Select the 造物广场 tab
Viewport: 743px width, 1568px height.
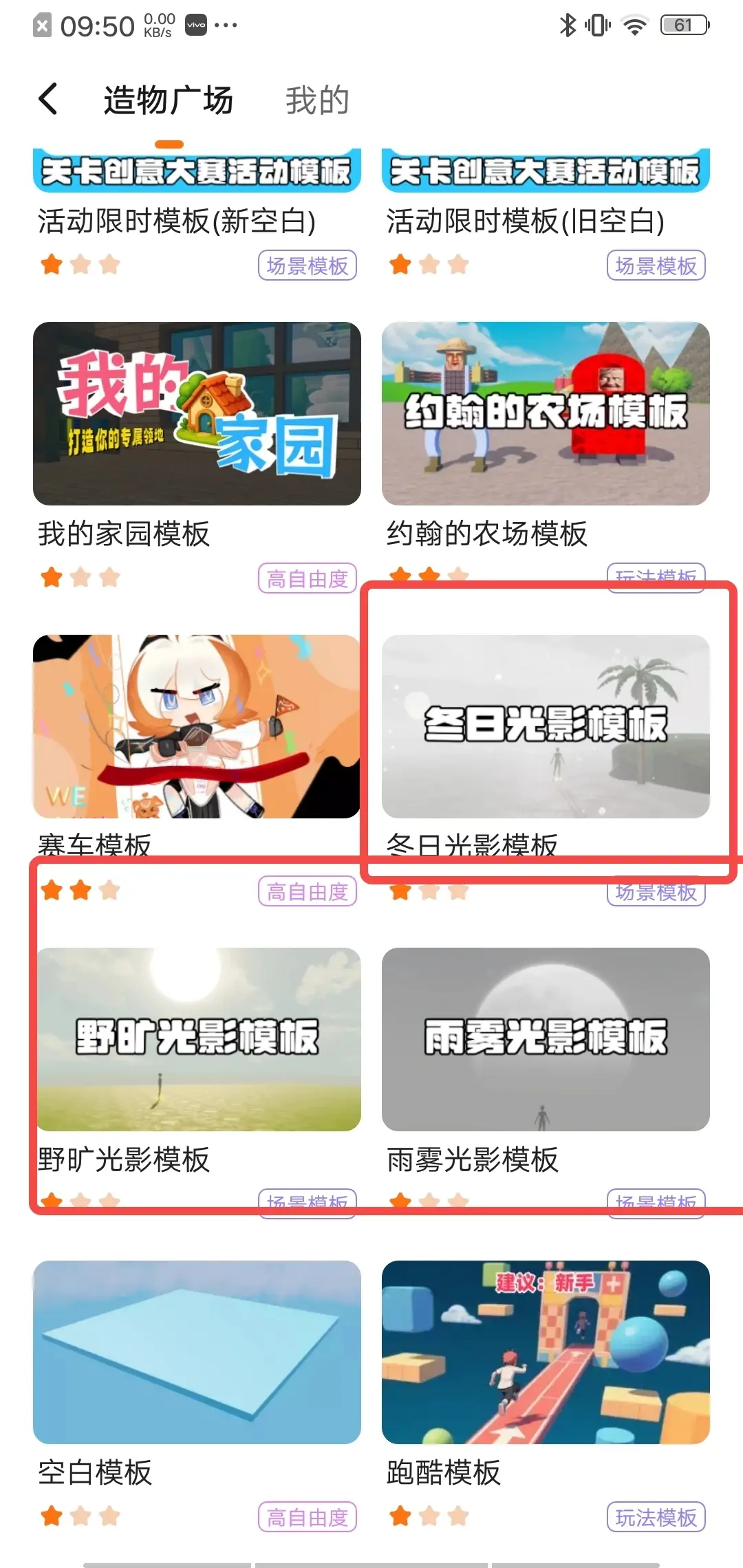tap(169, 101)
